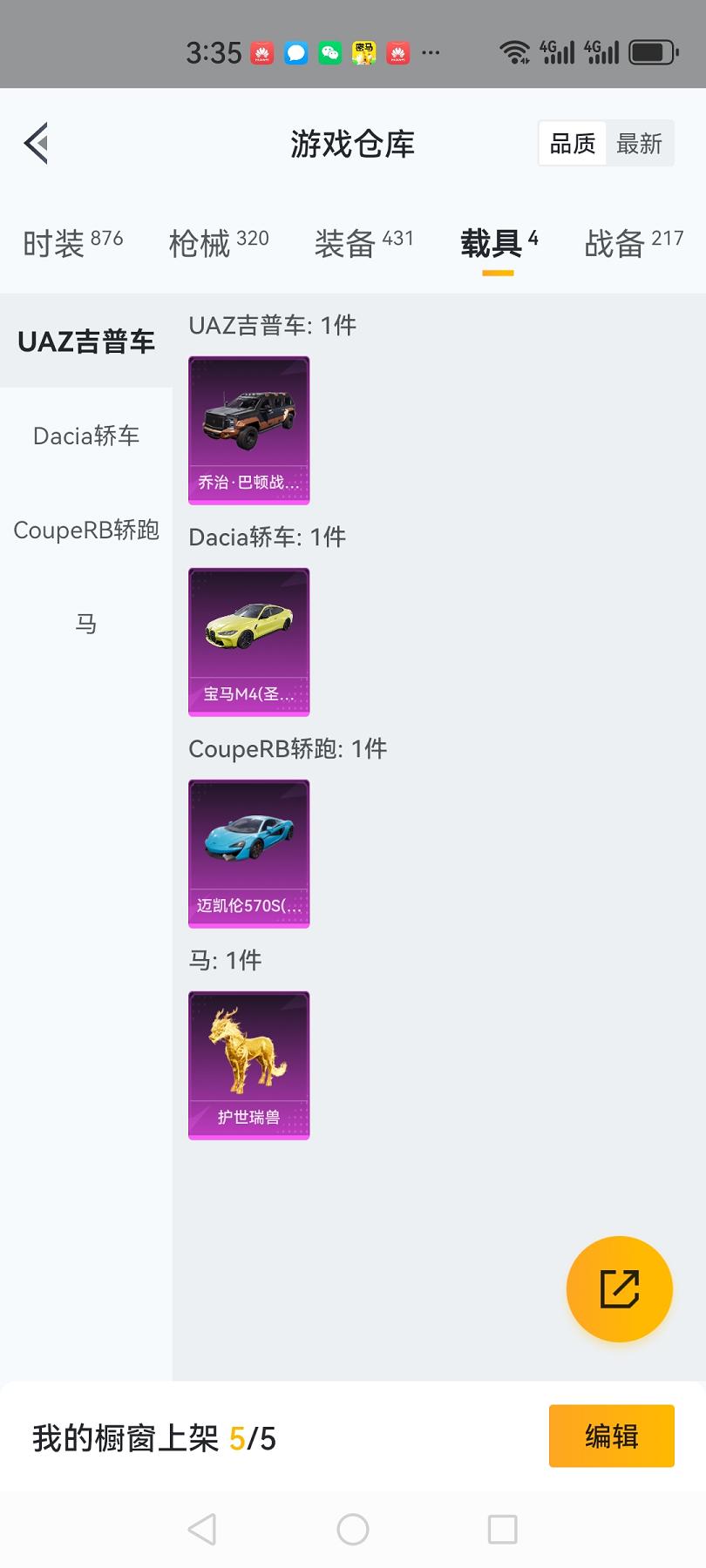Tap the orange floating share button
706x1568 pixels.
[x=620, y=1289]
